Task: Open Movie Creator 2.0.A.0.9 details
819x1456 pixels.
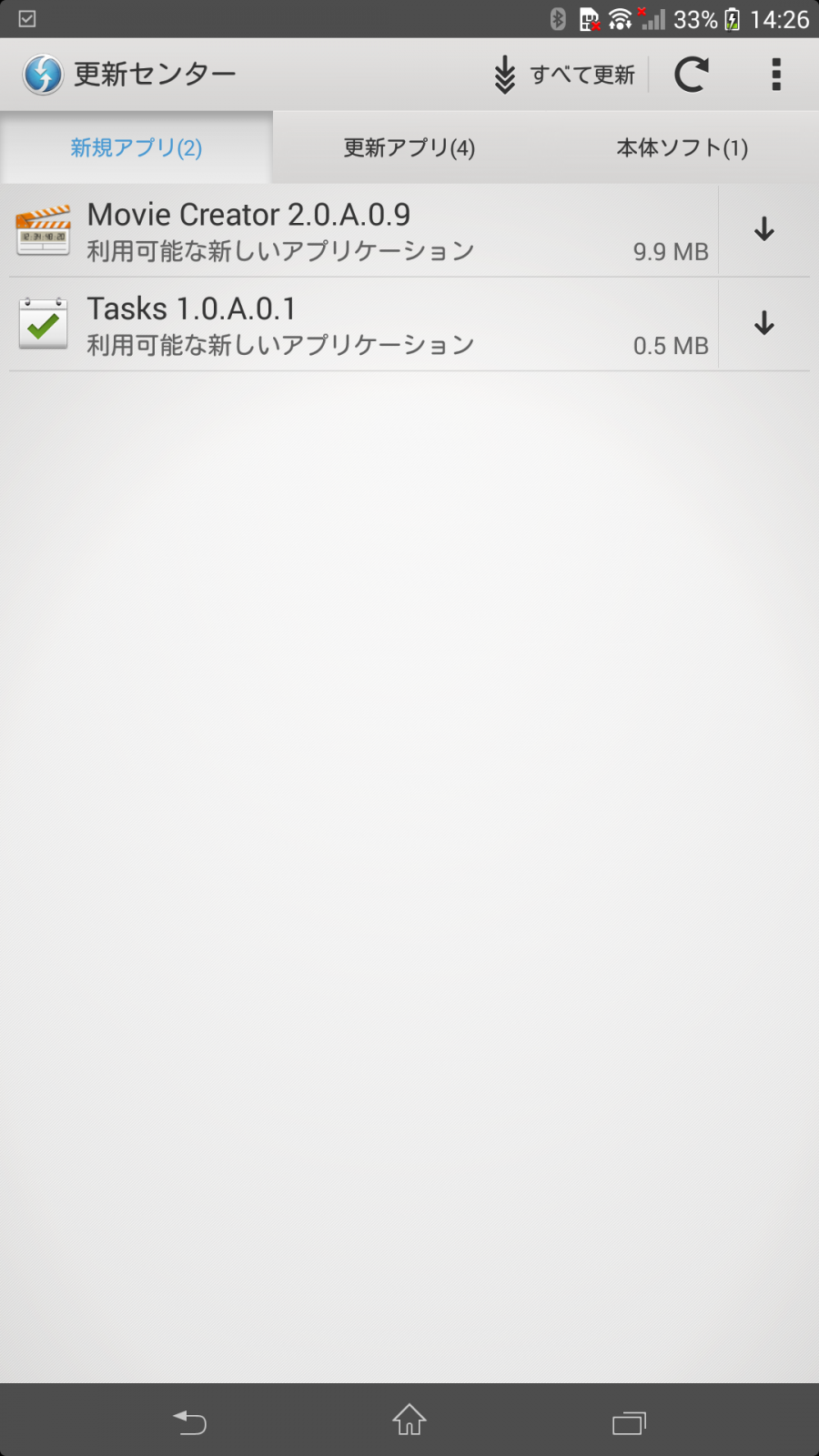Action: pyautogui.click(x=364, y=230)
